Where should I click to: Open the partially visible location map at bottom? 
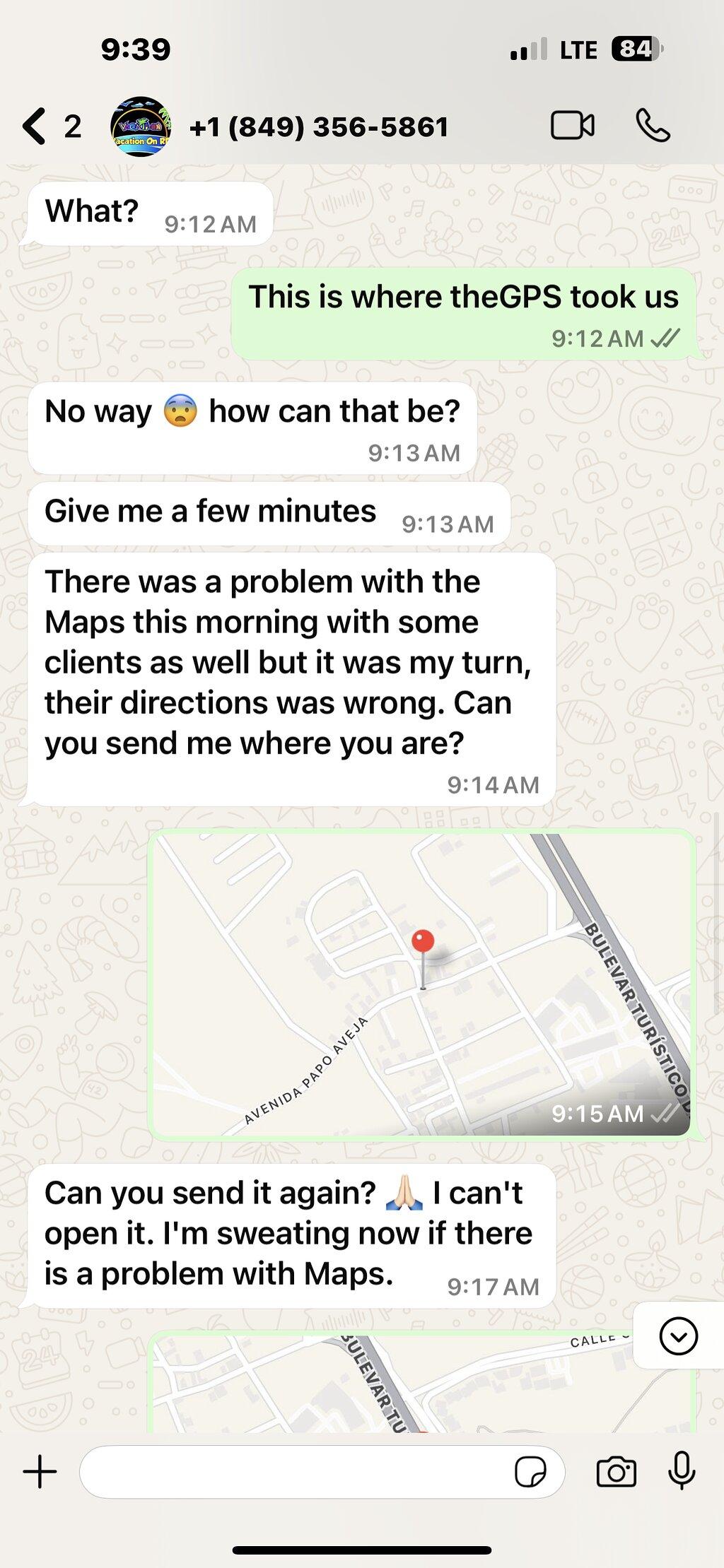tap(421, 1384)
